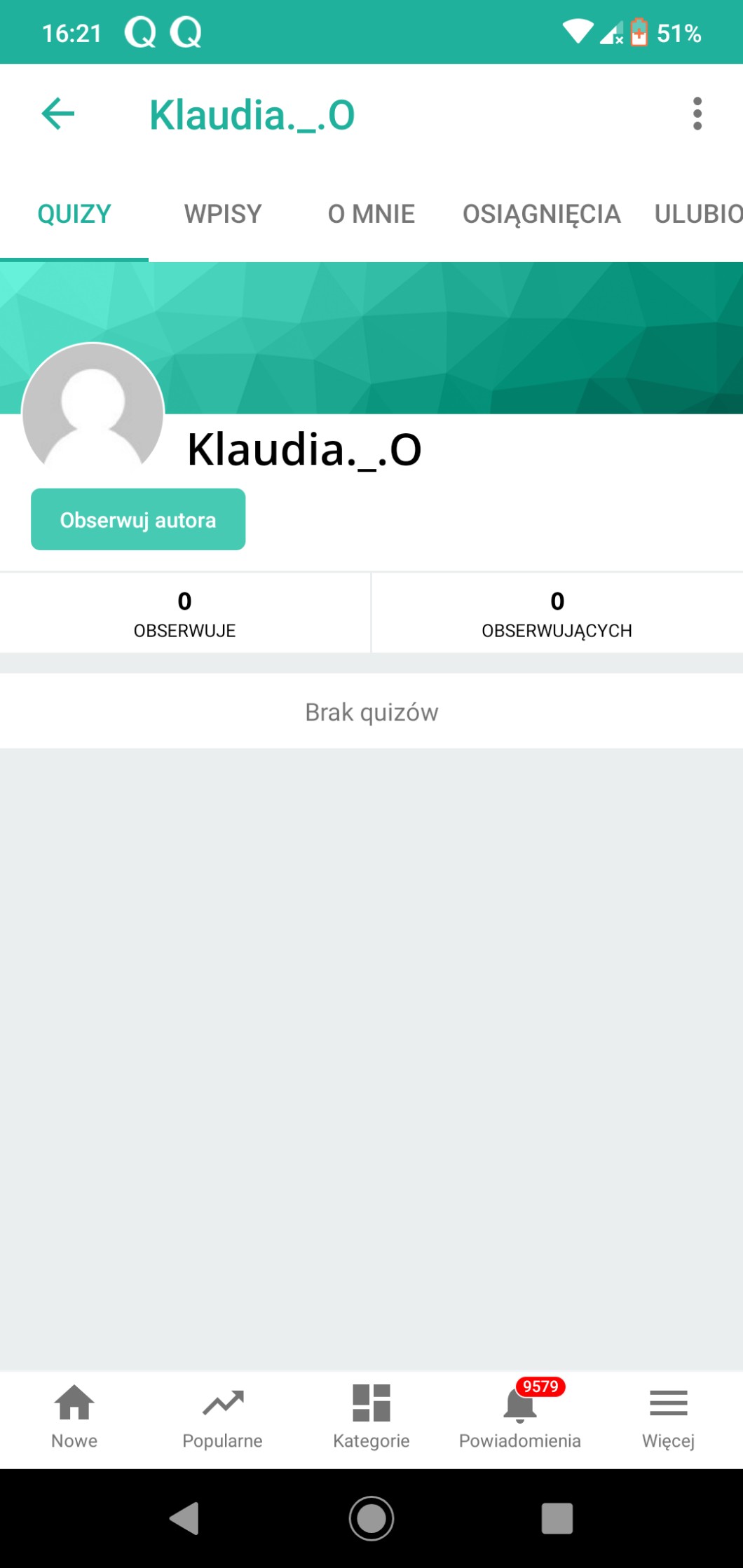
Task: Tap the system home button
Action: [371, 1518]
